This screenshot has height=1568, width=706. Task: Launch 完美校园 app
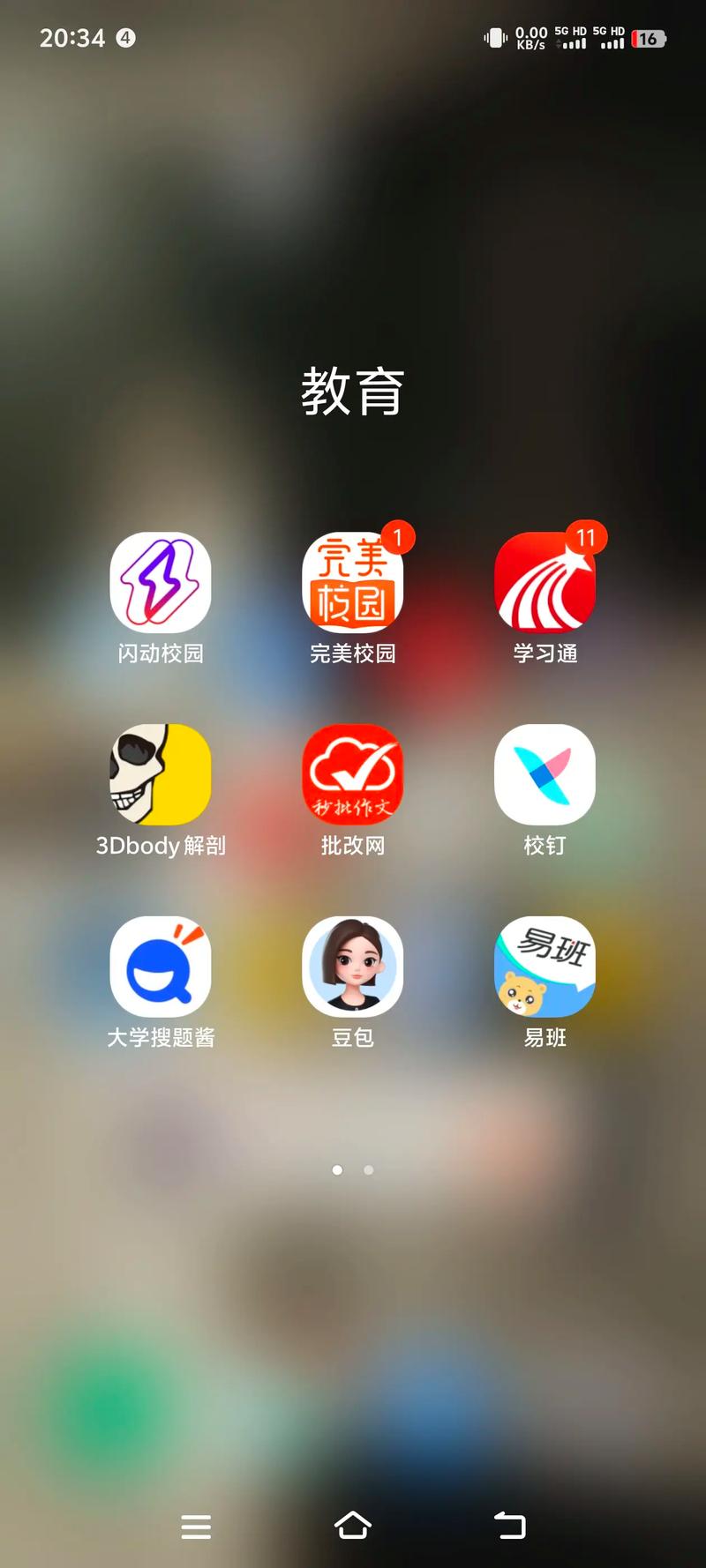[x=352, y=582]
